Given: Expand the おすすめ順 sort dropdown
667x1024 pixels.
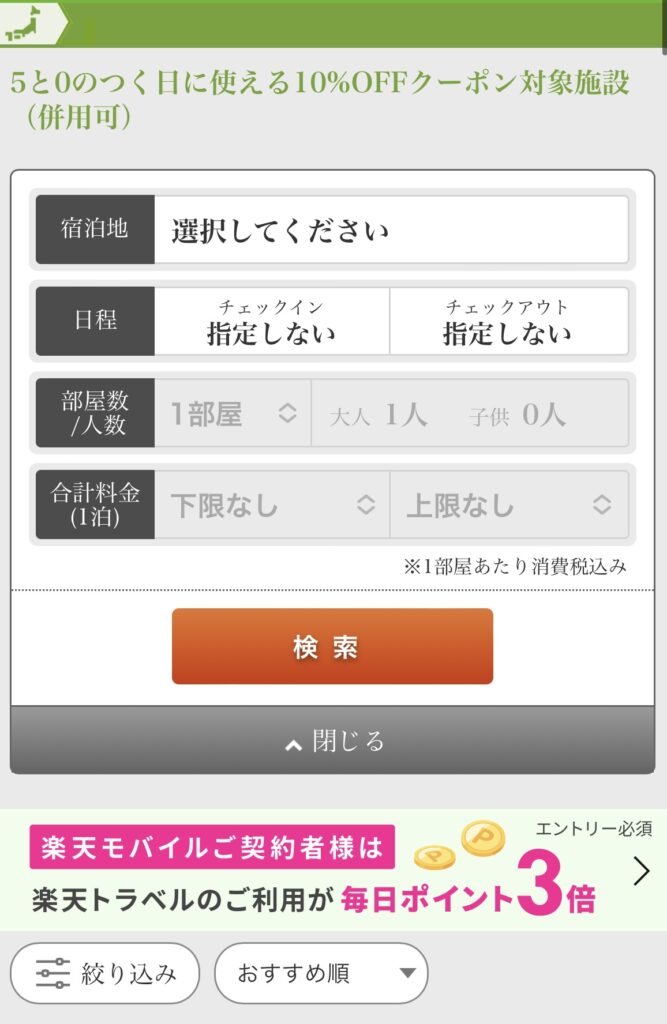Looking at the screenshot, I should coord(321,973).
